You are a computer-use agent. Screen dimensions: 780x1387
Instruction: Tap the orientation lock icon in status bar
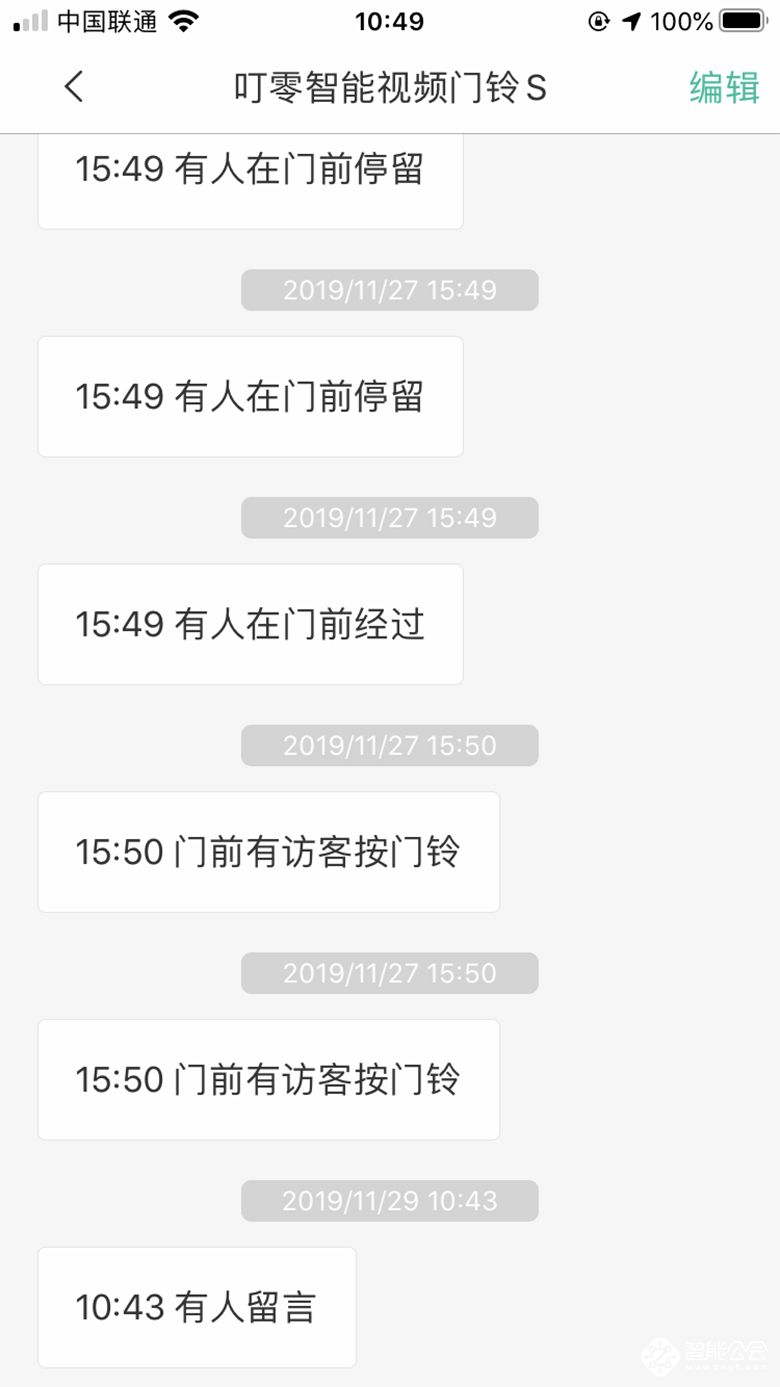click(x=598, y=20)
